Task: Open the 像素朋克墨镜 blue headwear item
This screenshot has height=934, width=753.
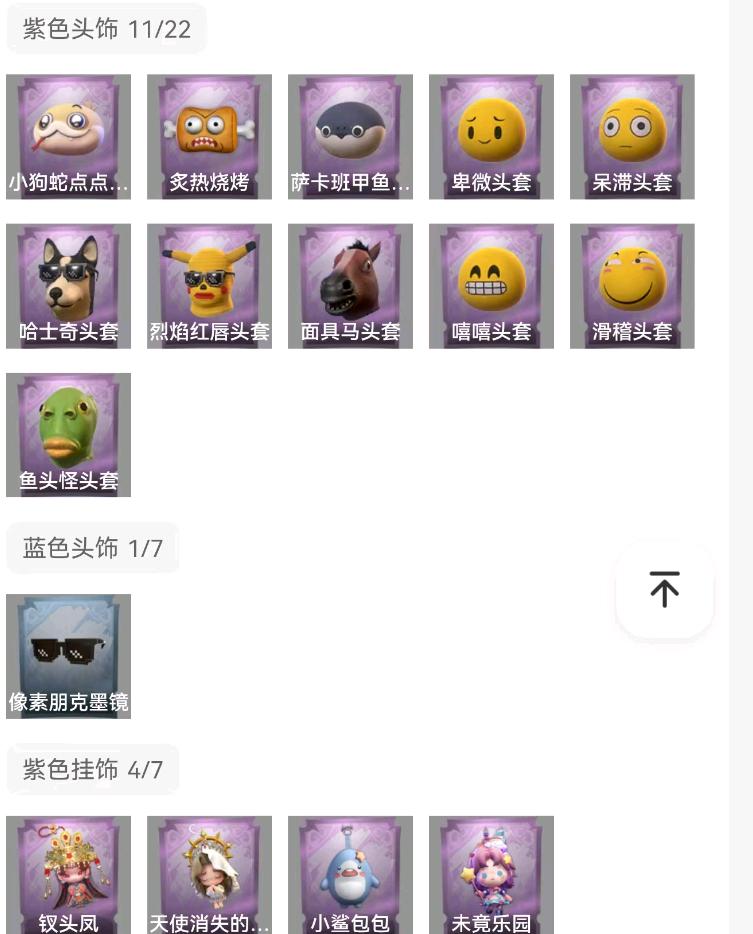Action: pyautogui.click(x=68, y=656)
